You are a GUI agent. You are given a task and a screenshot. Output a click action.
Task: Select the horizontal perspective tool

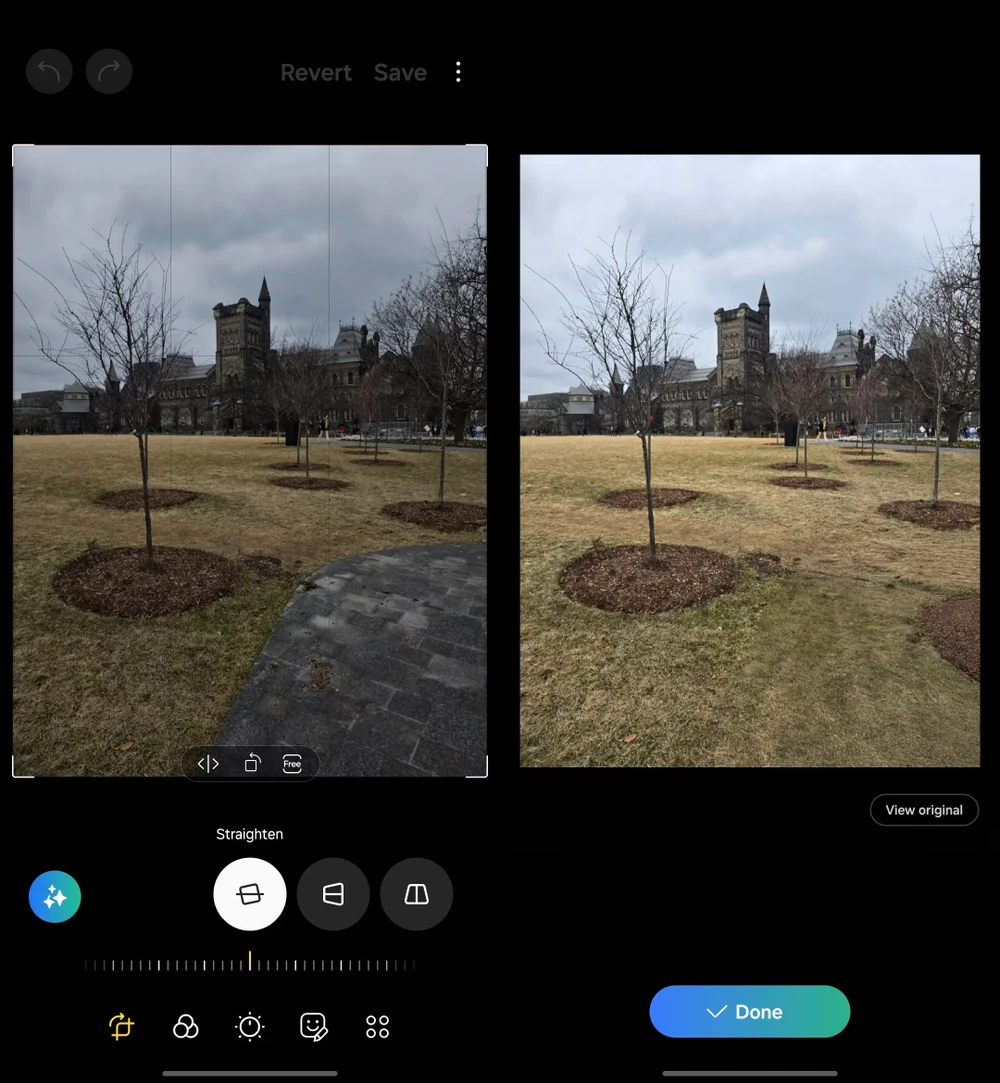tap(333, 894)
